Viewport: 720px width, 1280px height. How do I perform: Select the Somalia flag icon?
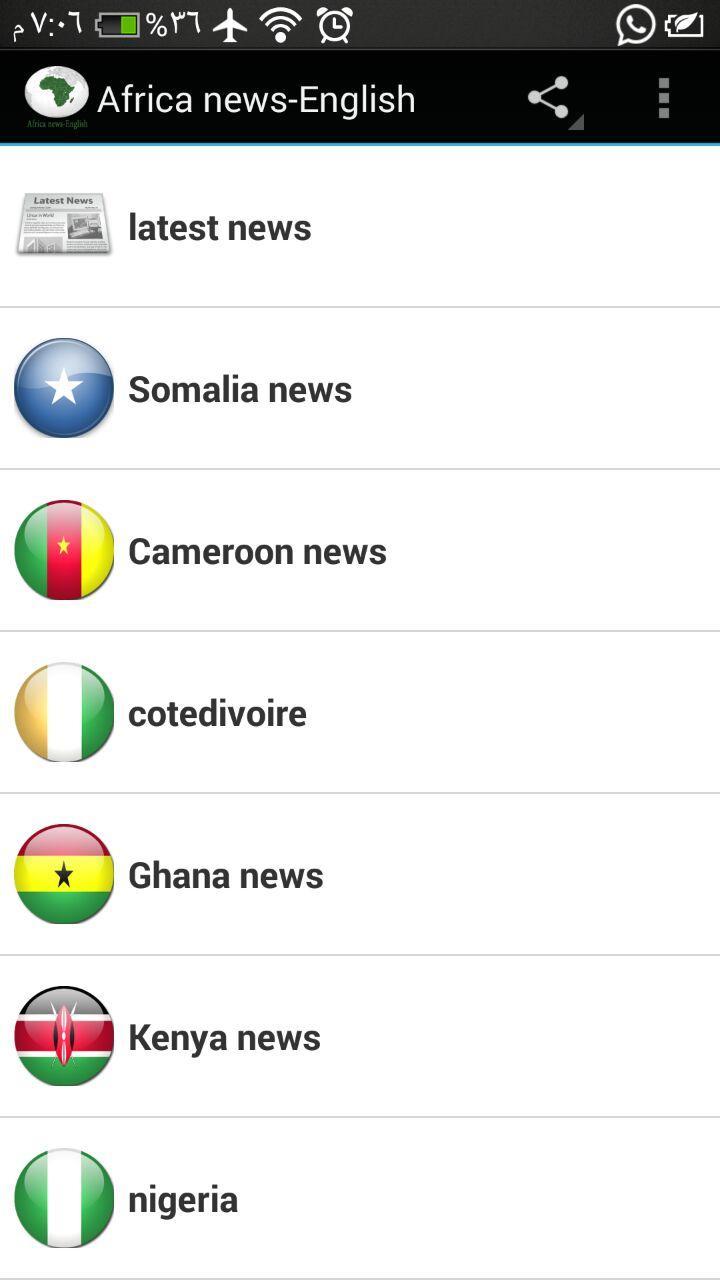(63, 388)
